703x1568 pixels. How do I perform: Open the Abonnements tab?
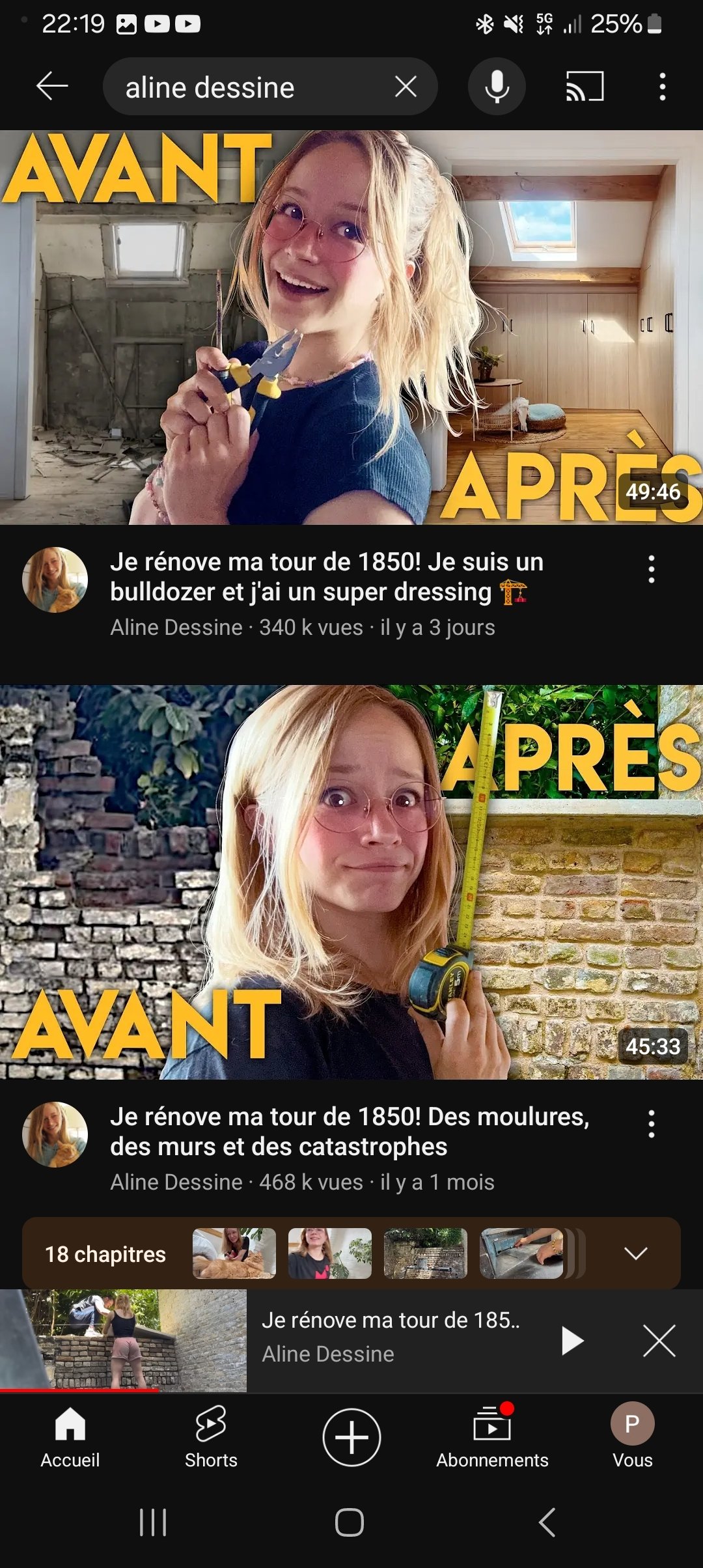point(492,1438)
